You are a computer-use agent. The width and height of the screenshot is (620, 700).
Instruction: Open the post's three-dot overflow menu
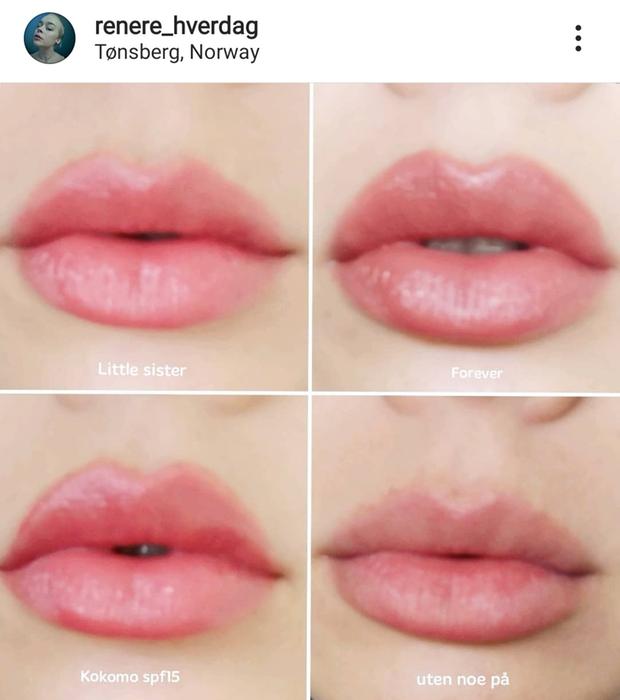578,39
